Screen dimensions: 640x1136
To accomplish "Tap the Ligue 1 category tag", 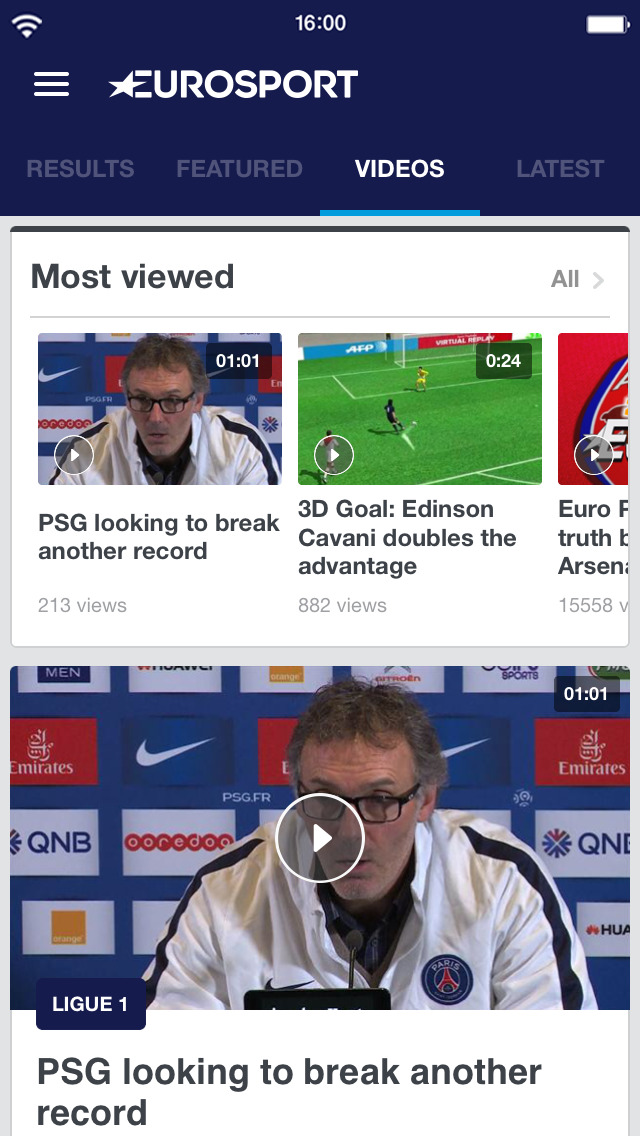I will point(91,1004).
